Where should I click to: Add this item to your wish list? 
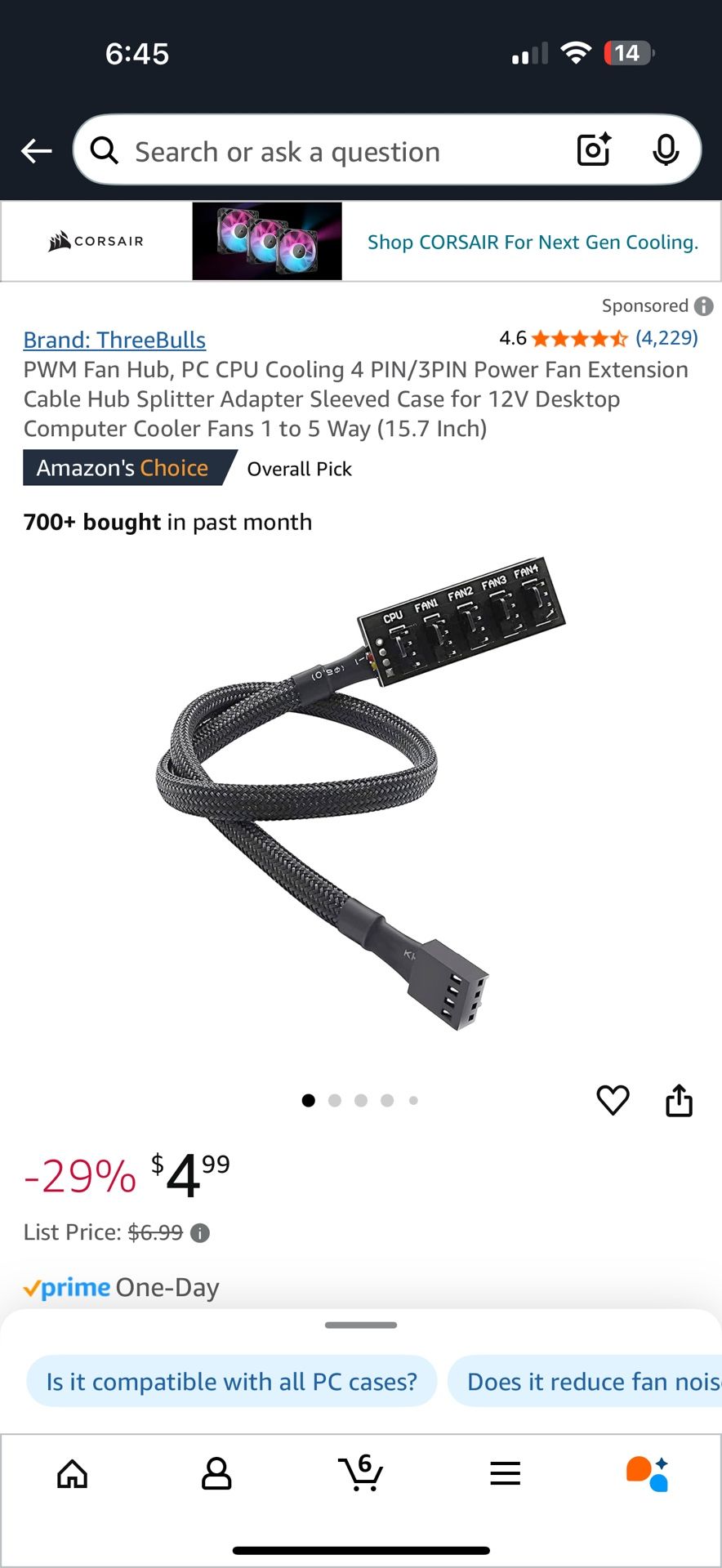pos(613,1100)
